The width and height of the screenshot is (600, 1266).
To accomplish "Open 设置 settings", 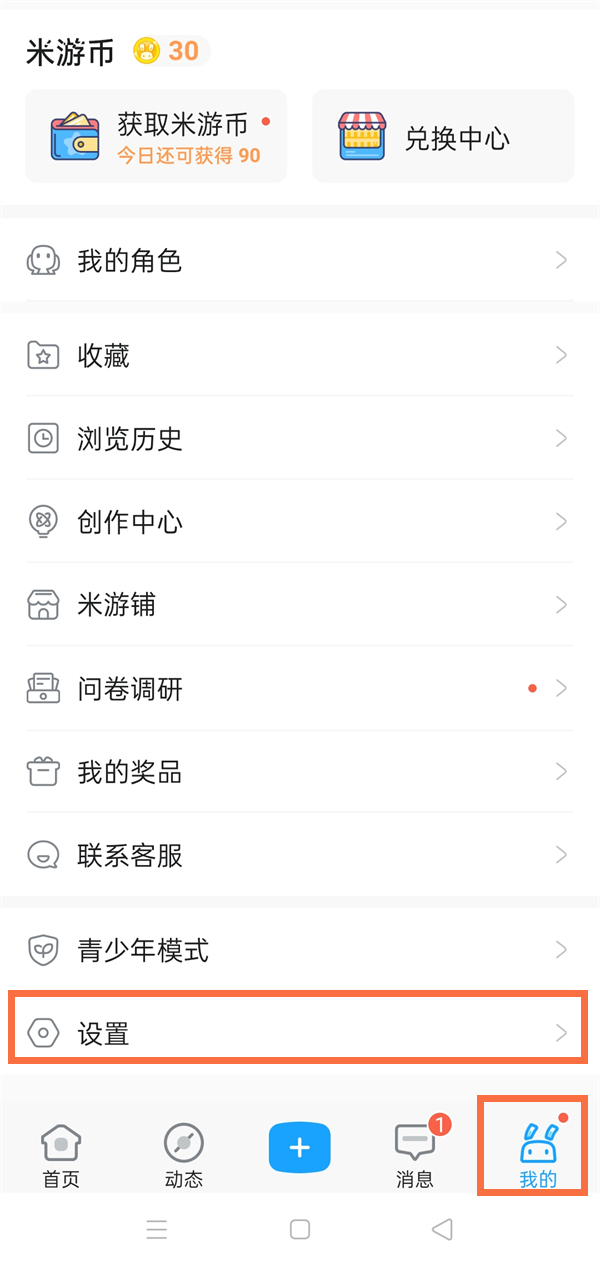I will click(x=298, y=1033).
